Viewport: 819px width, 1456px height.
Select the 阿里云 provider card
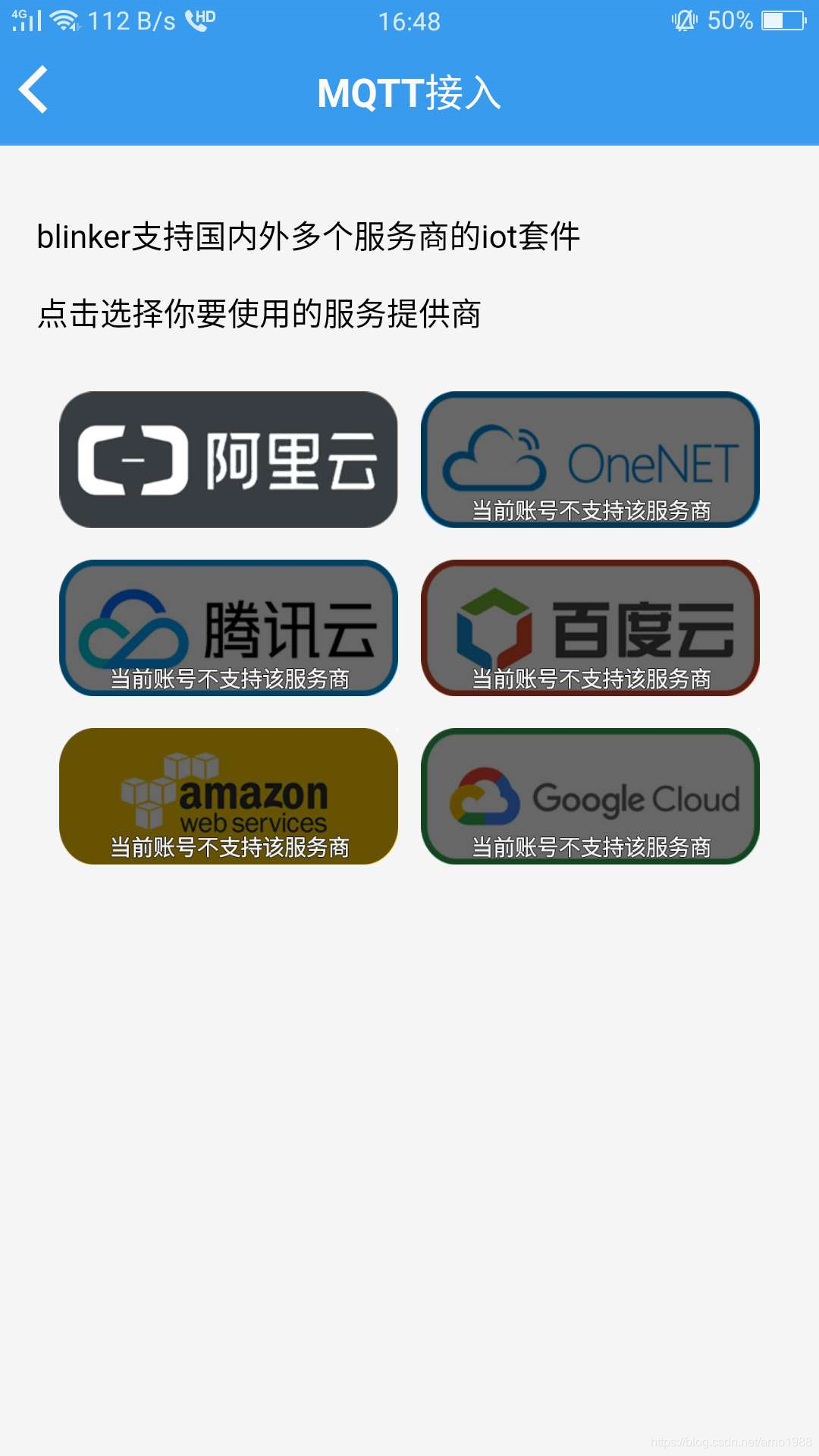click(x=228, y=460)
